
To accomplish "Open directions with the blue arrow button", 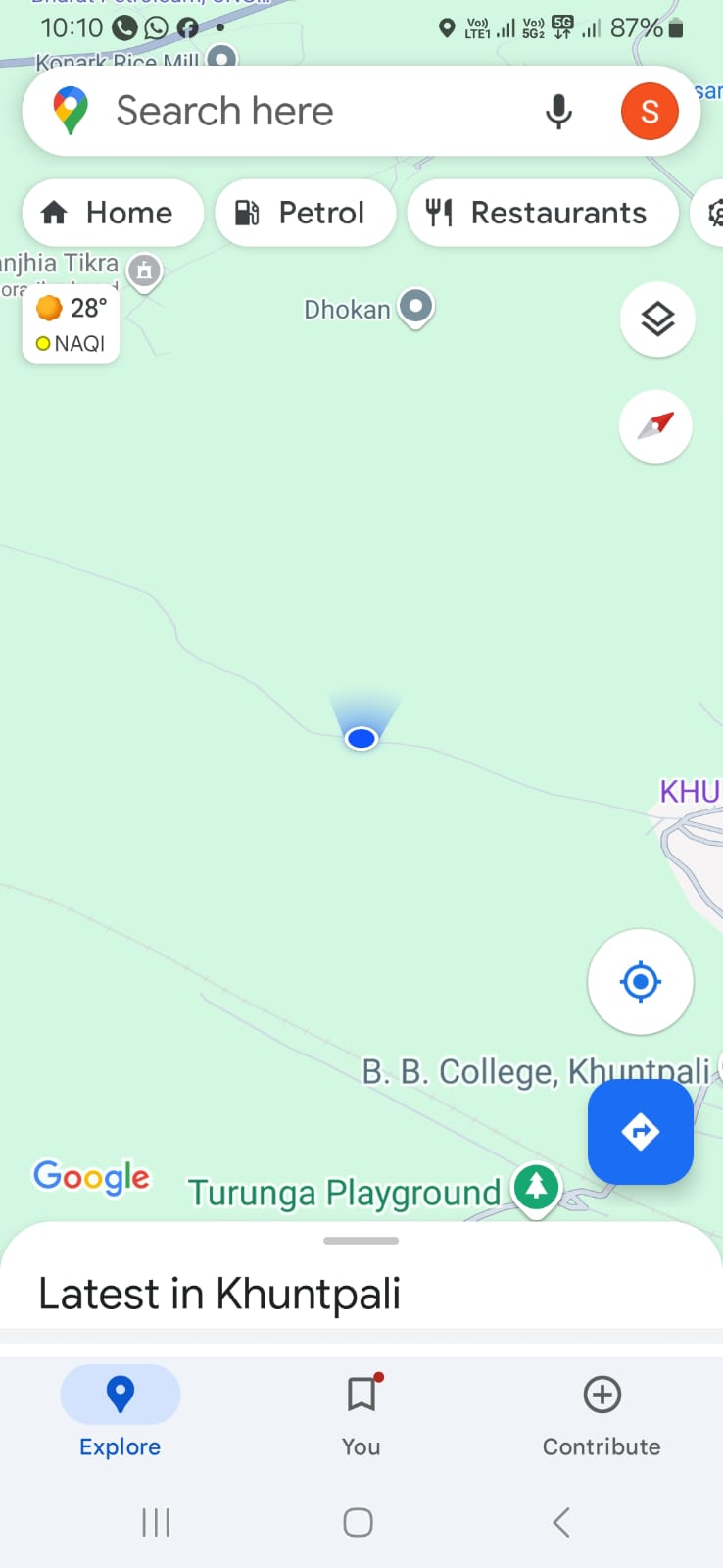I will 641,1132.
